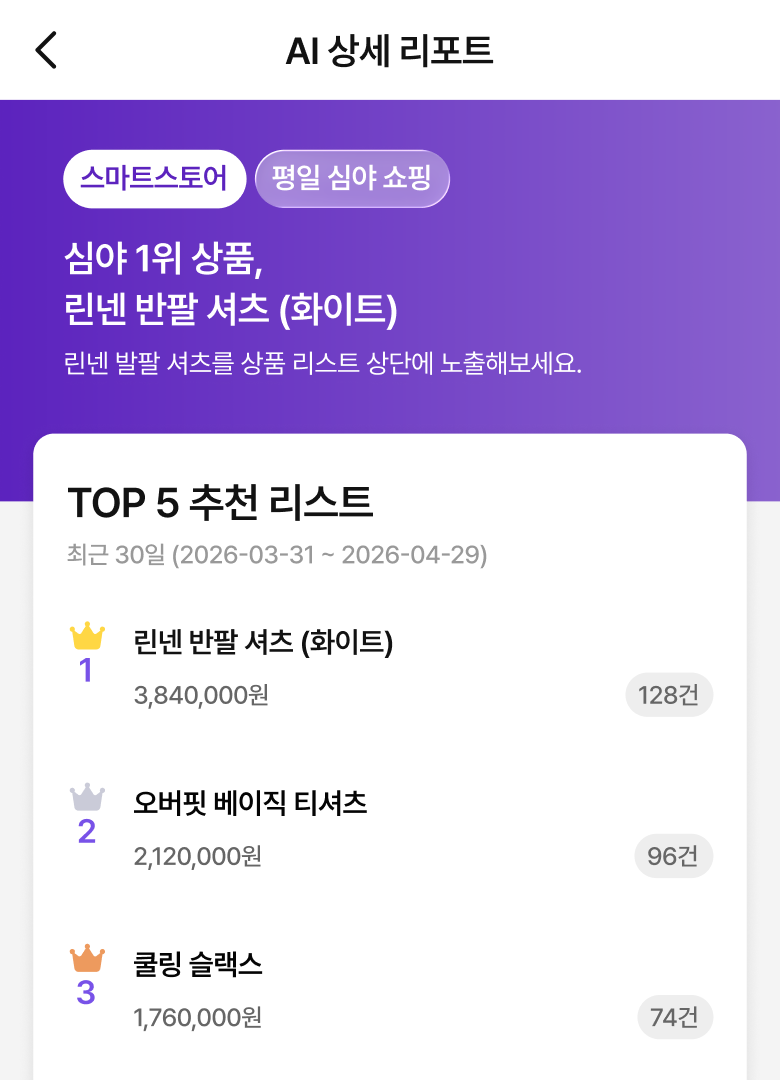Tap the 74건 count badge

674,1018
